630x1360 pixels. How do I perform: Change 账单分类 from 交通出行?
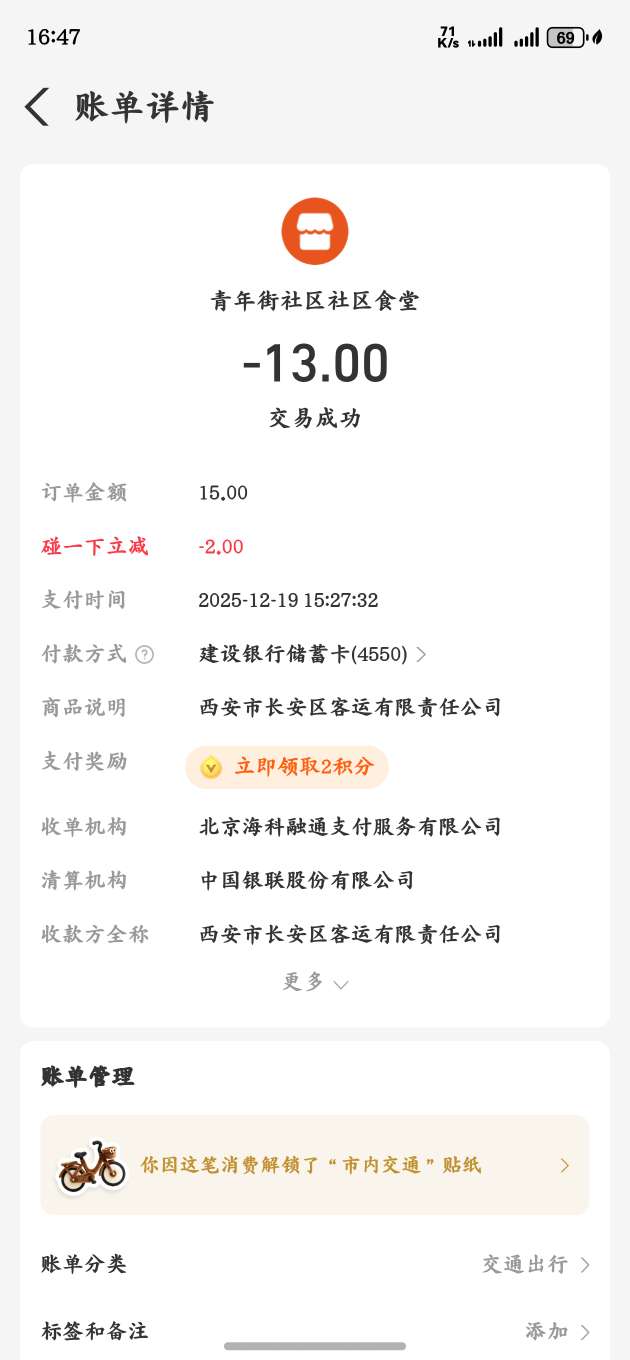click(536, 1265)
